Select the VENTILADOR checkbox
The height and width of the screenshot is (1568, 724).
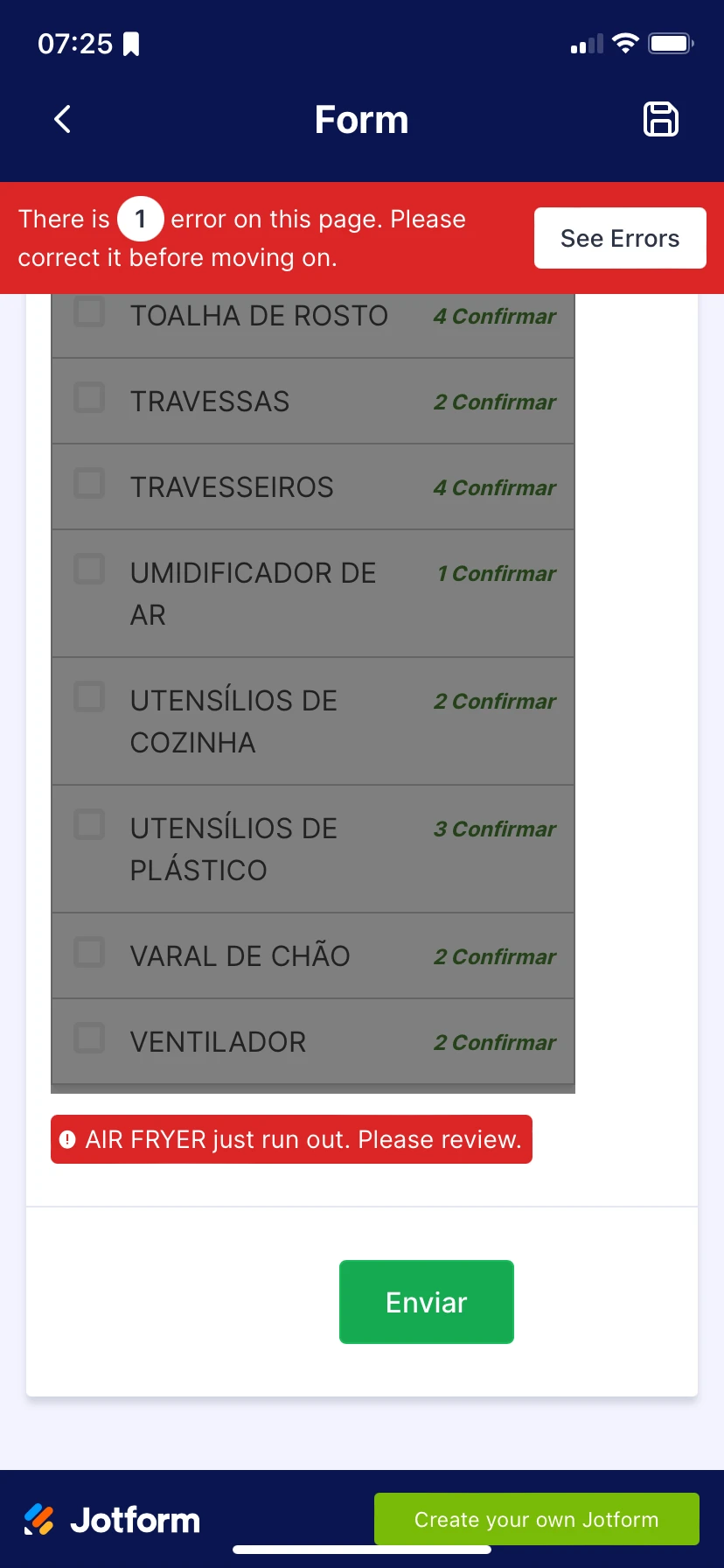pyautogui.click(x=88, y=1038)
